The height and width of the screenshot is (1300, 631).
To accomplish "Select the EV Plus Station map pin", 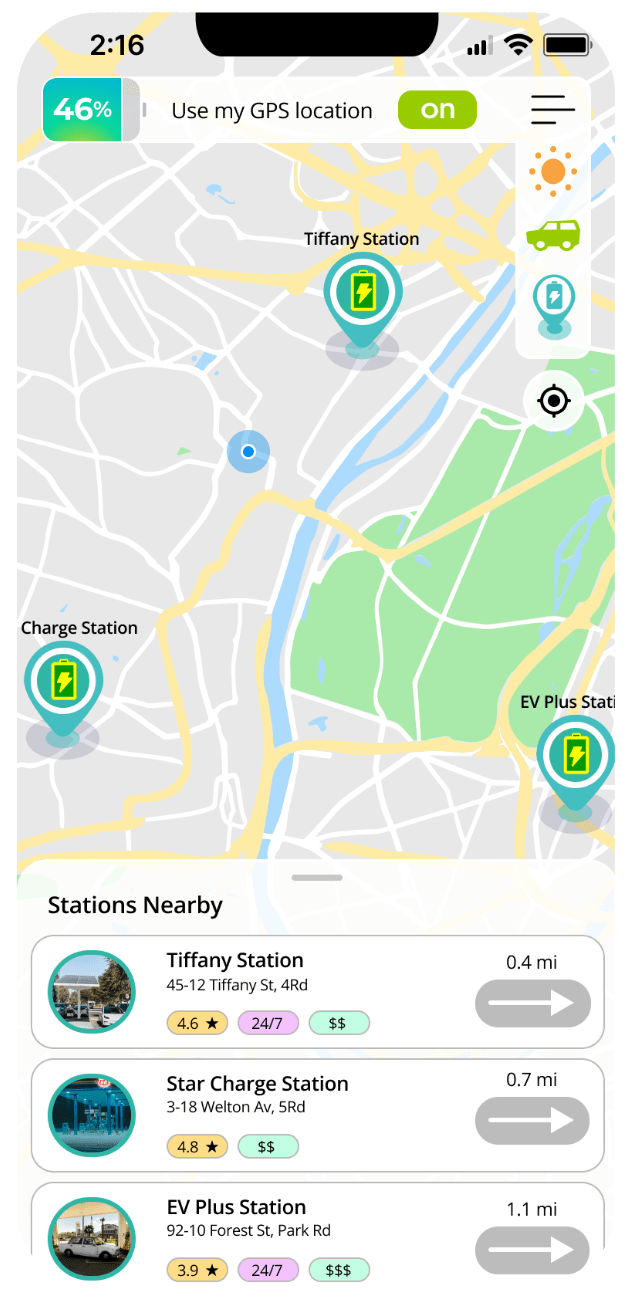I will [x=575, y=757].
